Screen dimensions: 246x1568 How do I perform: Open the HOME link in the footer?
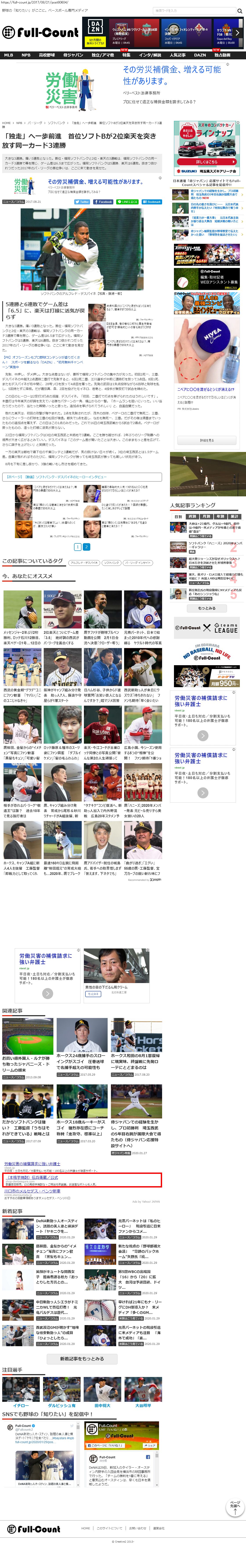tap(85, 1528)
